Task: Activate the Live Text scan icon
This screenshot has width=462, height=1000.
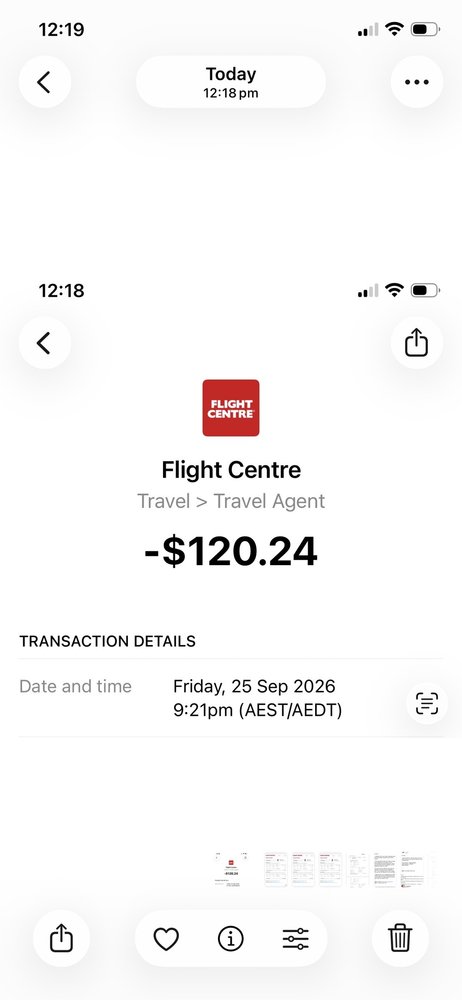Action: pyautogui.click(x=427, y=703)
